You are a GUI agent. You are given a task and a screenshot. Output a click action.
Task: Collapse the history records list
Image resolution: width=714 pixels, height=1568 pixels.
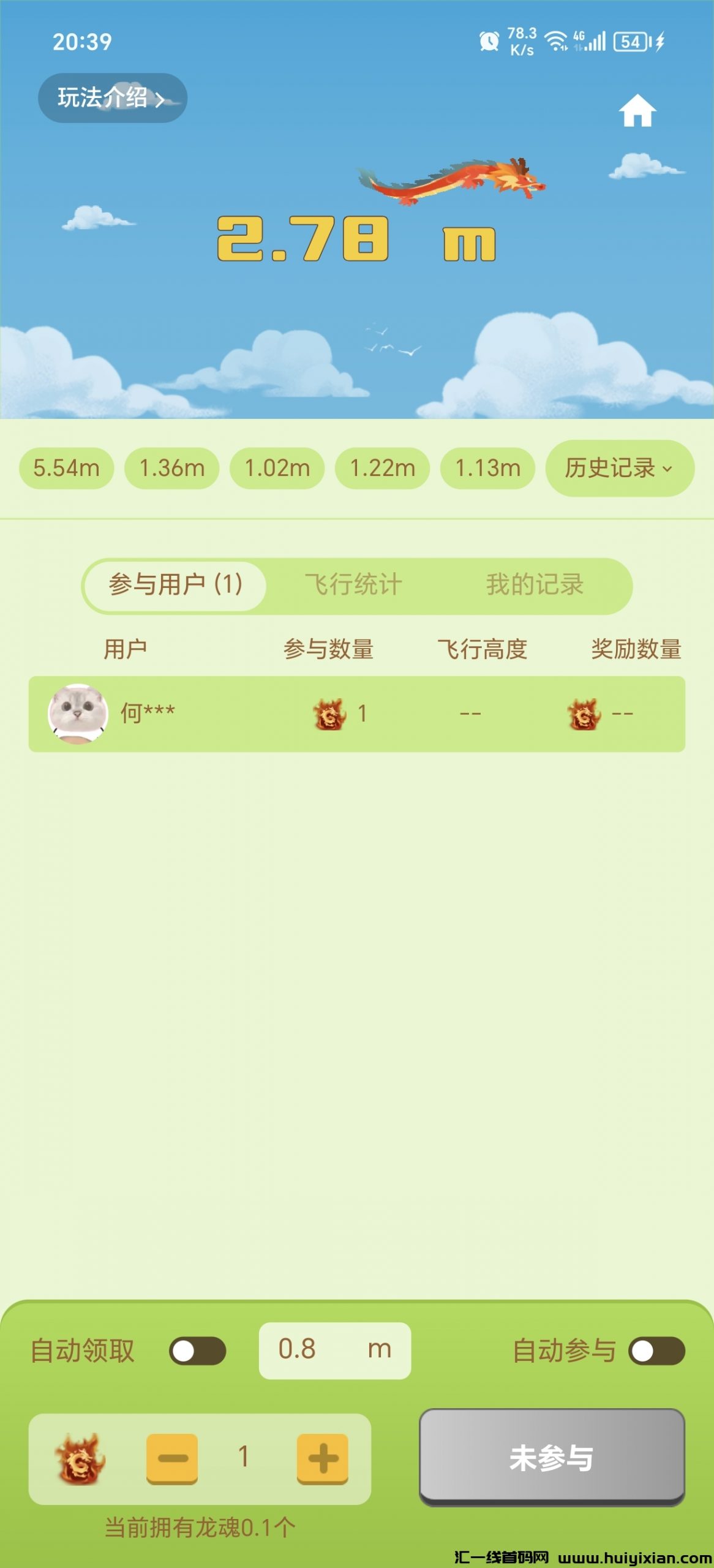point(618,467)
